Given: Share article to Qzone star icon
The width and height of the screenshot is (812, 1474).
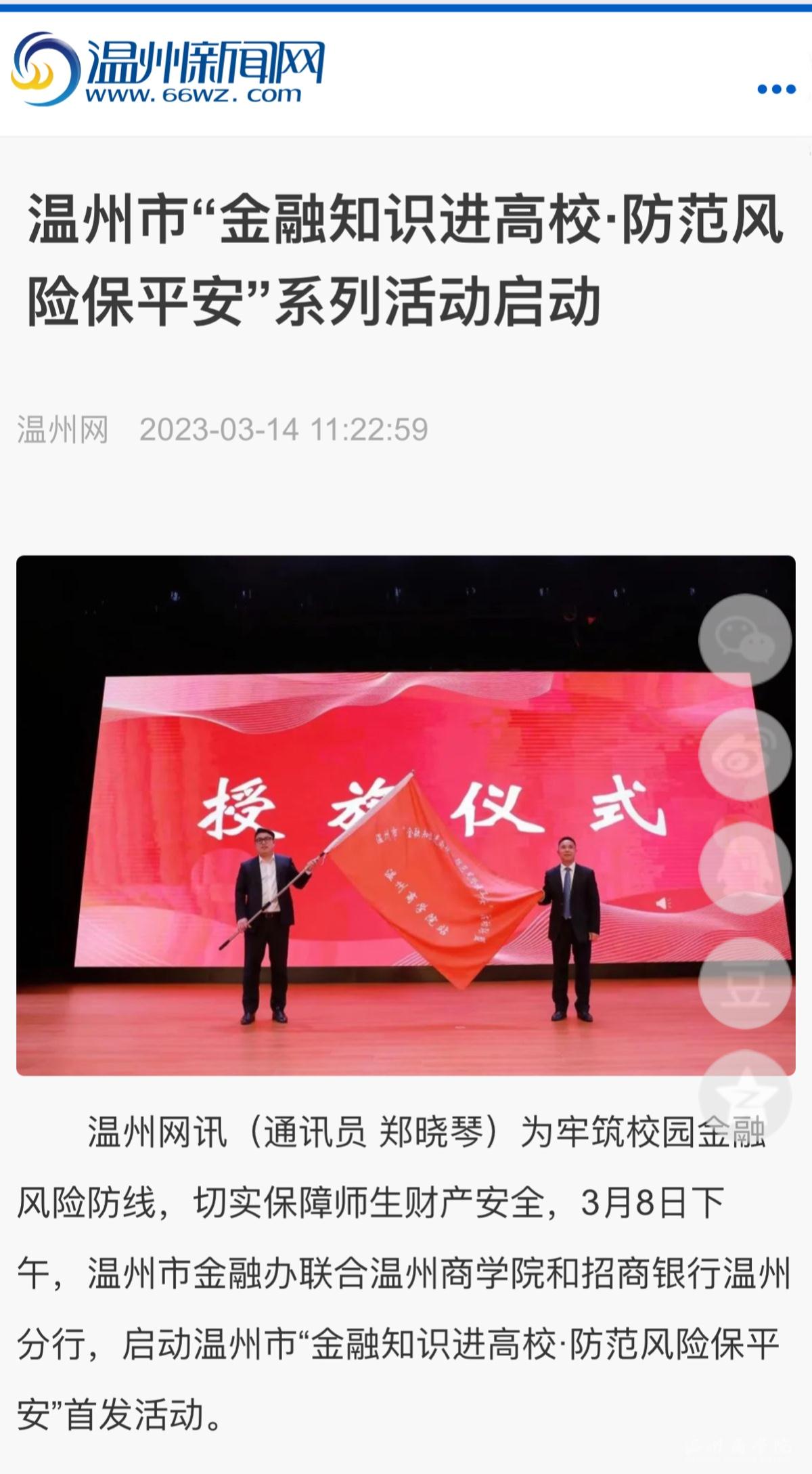Looking at the screenshot, I should [x=744, y=1096].
